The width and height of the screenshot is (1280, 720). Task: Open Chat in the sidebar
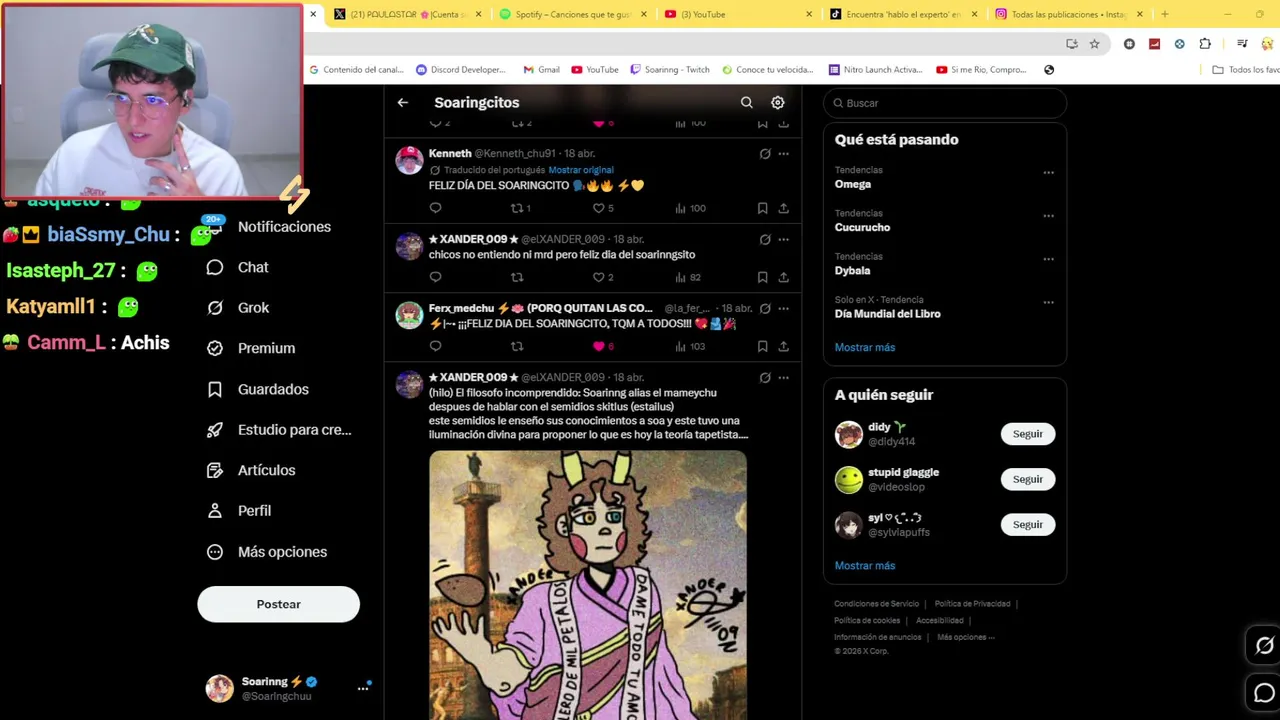(x=252, y=267)
